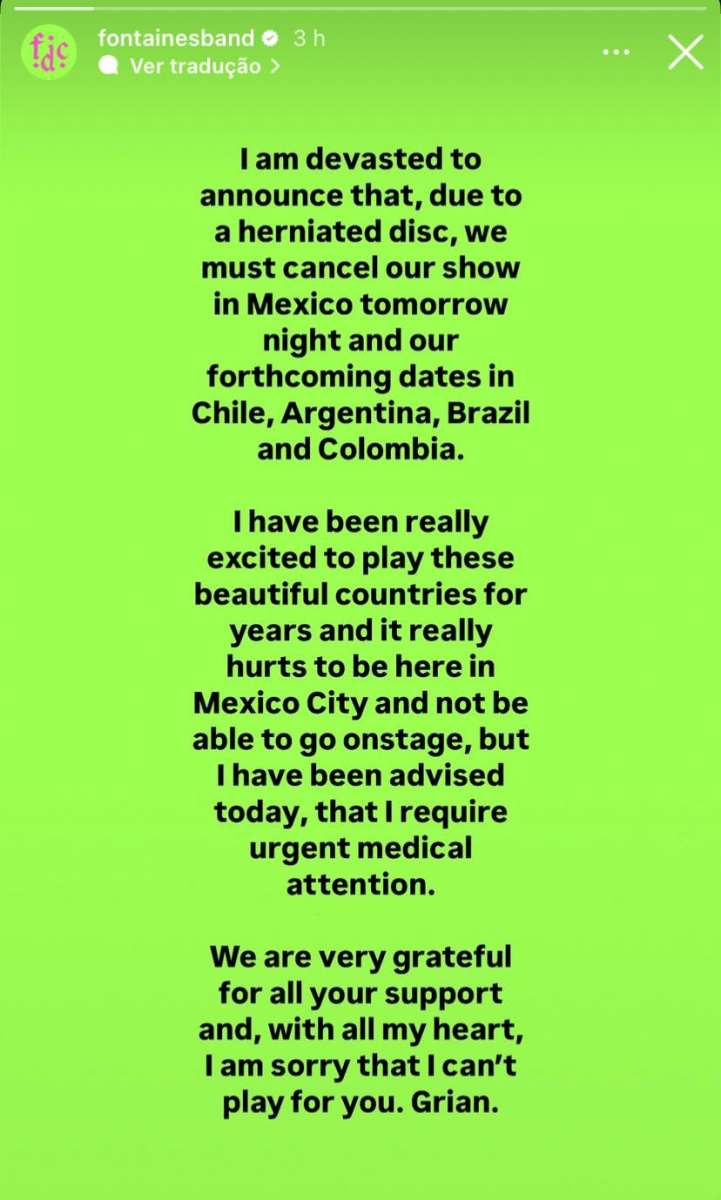This screenshot has height=1200, width=721.
Task: Open the fontainesband username link
Action: click(176, 39)
